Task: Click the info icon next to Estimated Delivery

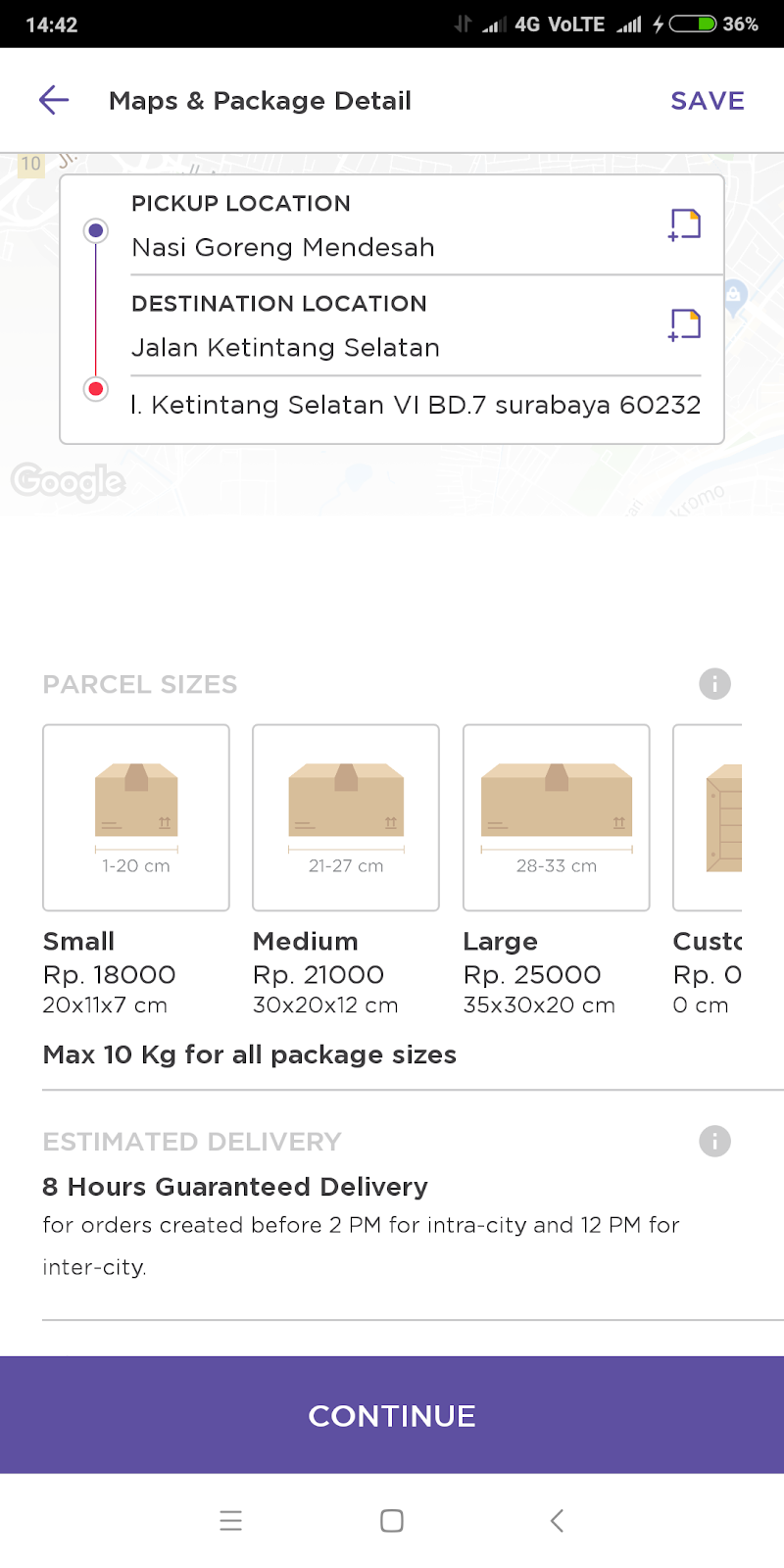Action: coord(714,1141)
